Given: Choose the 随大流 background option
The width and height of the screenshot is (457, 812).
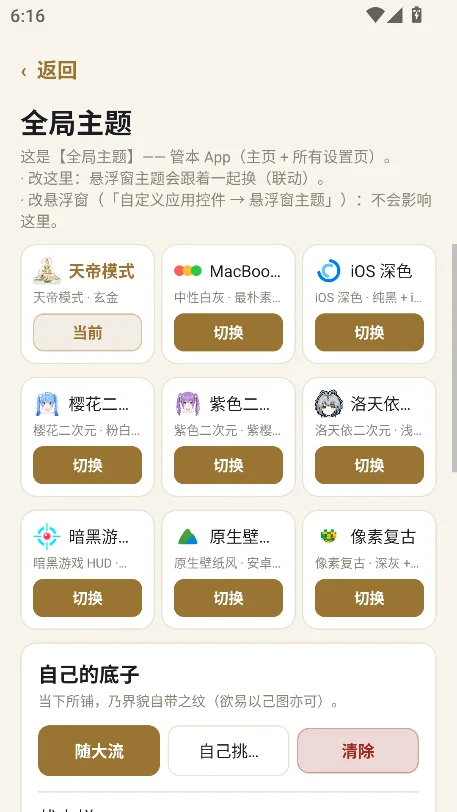Looking at the screenshot, I should click(x=99, y=751).
